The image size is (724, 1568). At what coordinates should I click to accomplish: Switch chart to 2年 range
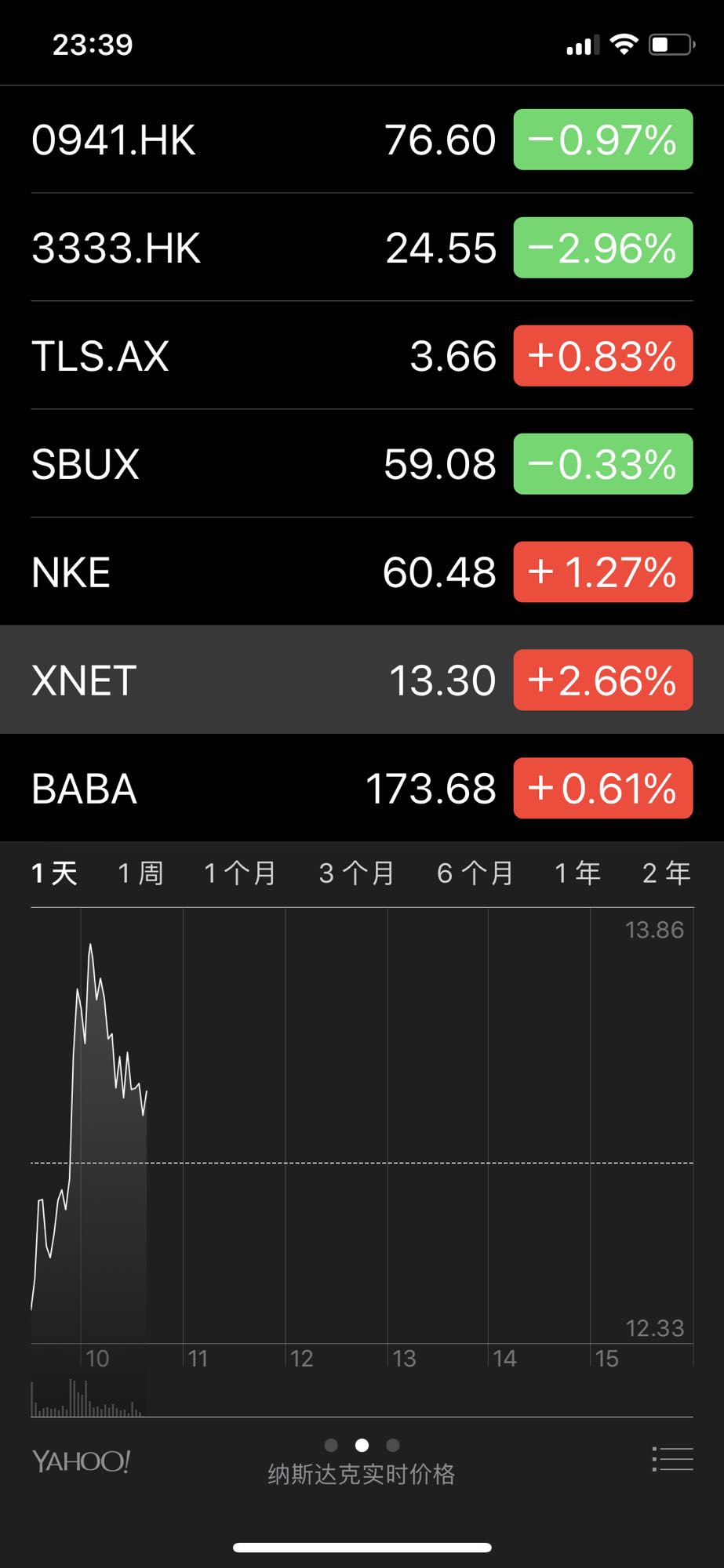coord(667,873)
